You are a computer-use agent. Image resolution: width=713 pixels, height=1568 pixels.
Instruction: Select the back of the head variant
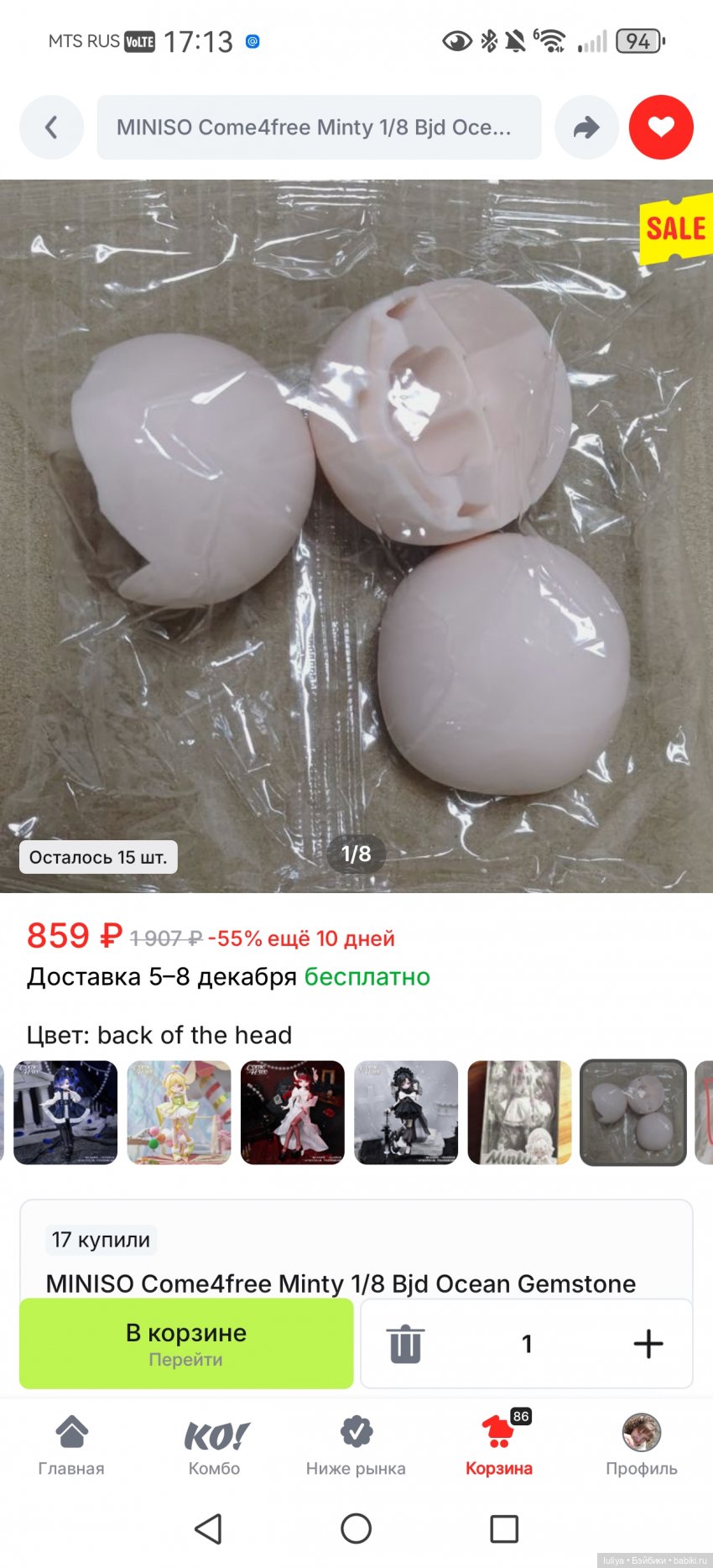coord(633,1112)
